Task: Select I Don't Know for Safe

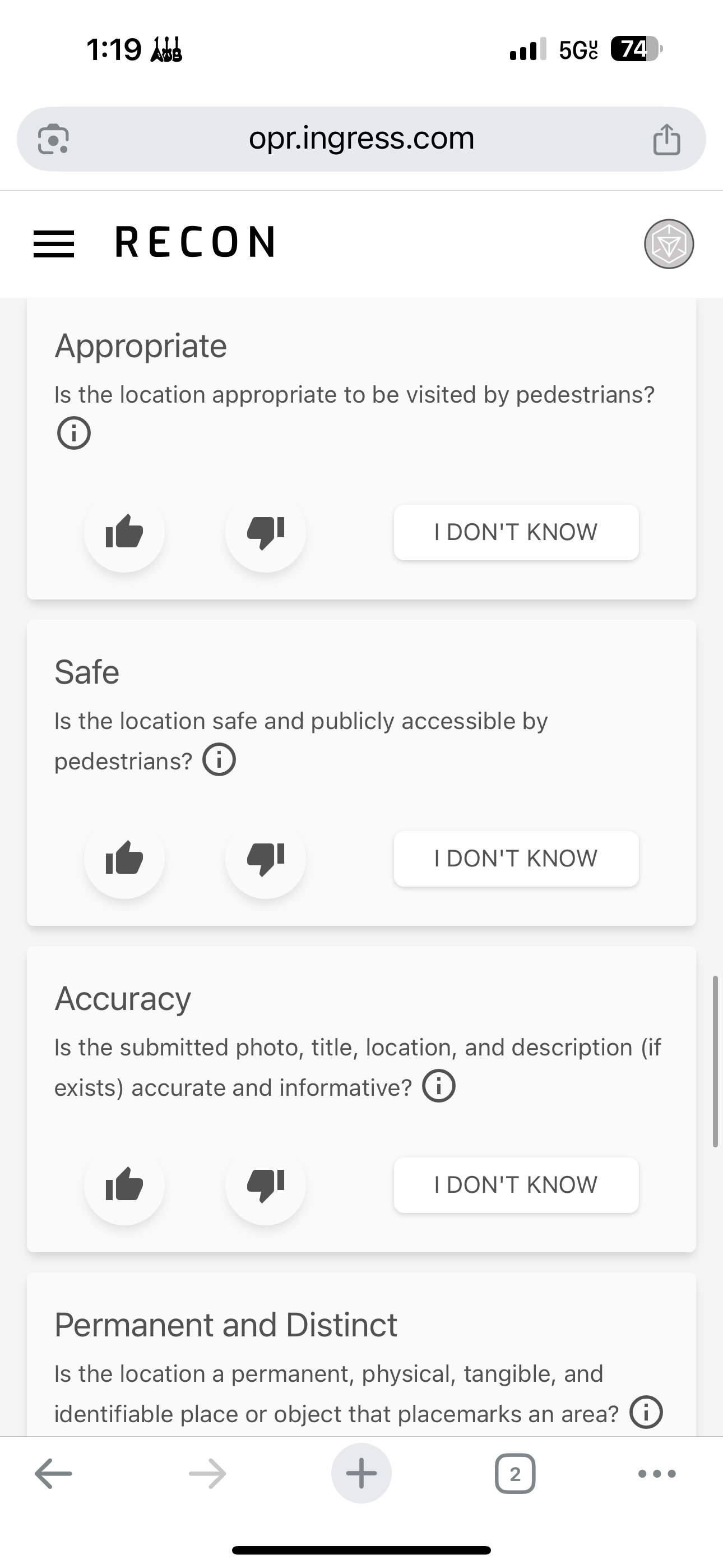Action: (516, 858)
